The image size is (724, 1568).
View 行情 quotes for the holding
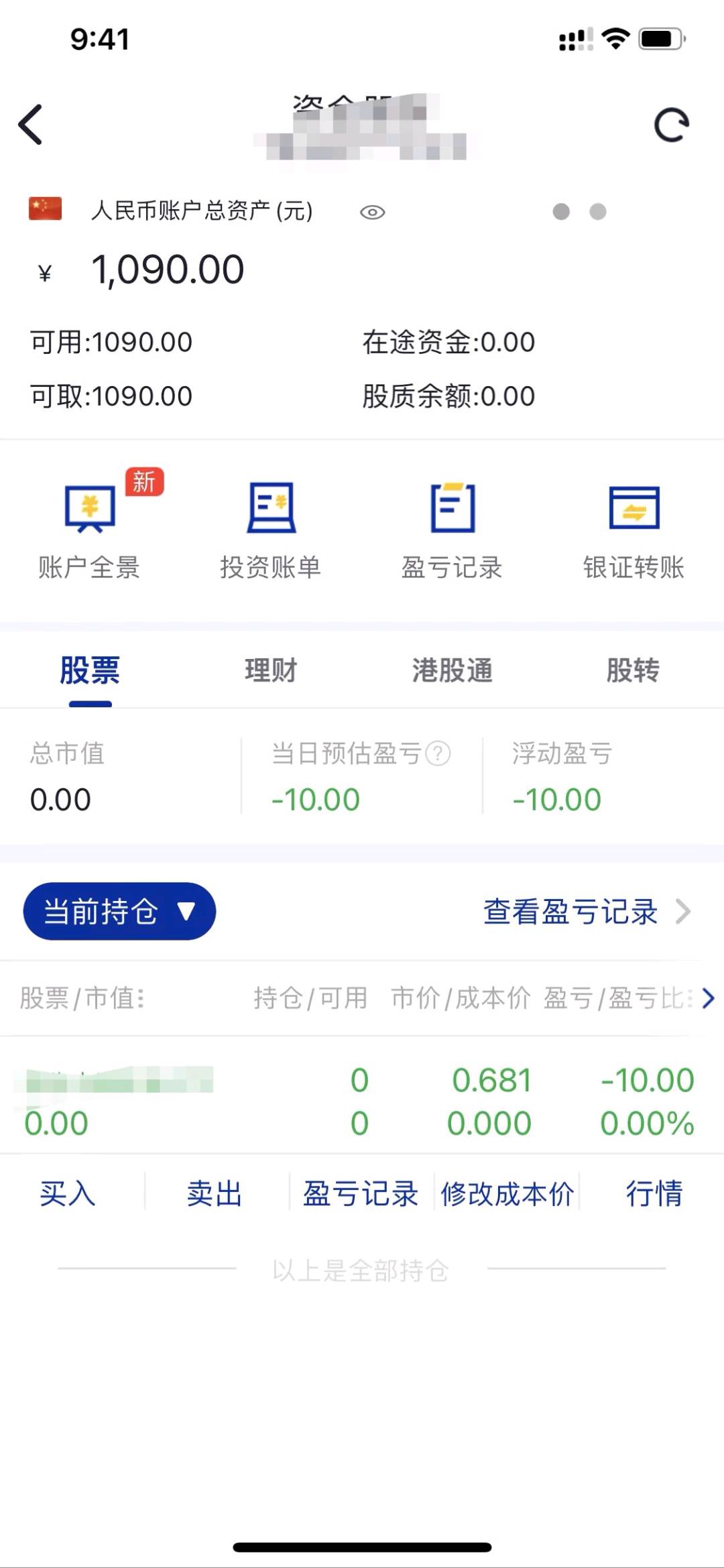point(654,1194)
